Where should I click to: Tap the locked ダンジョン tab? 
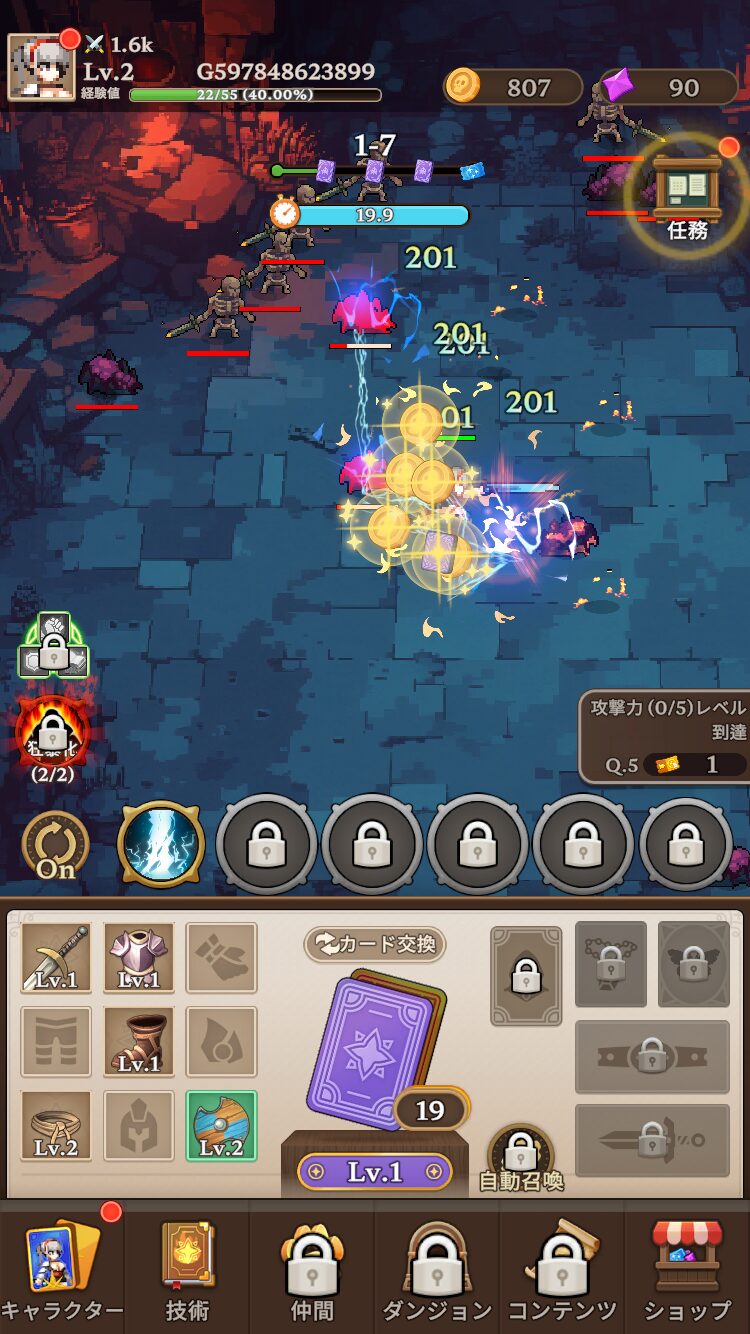tap(437, 1270)
